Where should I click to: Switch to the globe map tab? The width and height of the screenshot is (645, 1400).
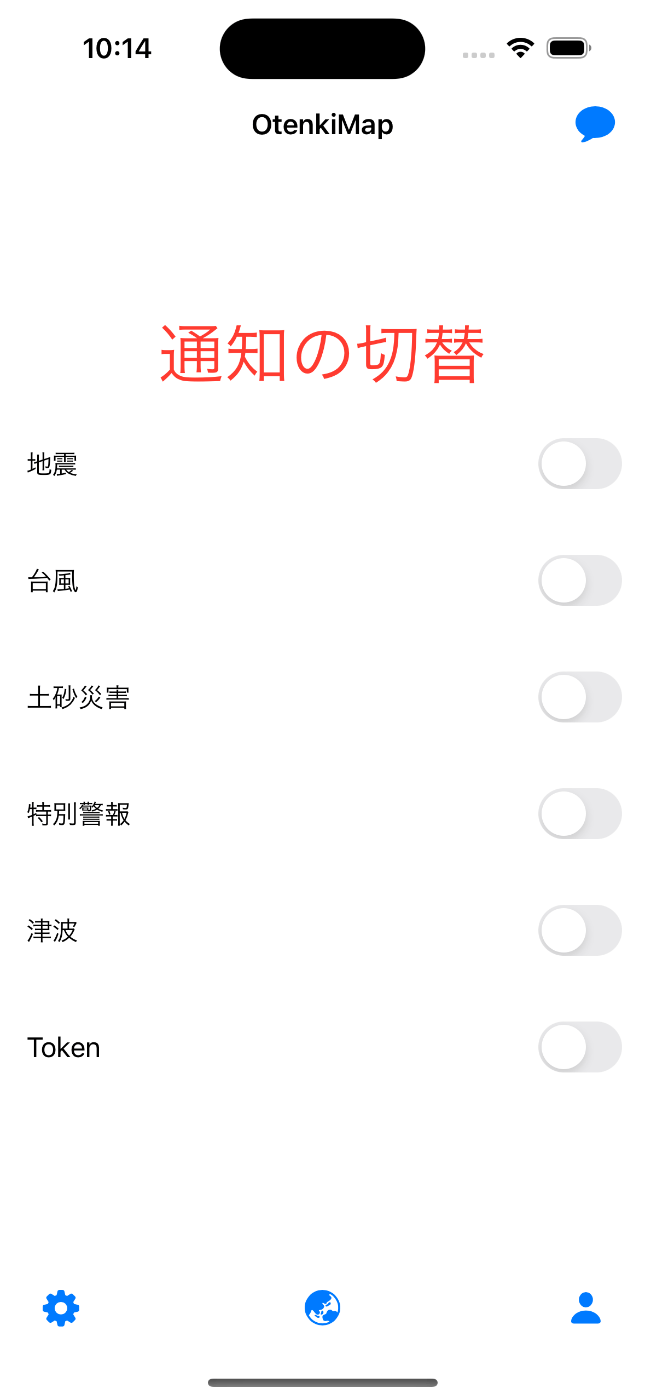[323, 1308]
